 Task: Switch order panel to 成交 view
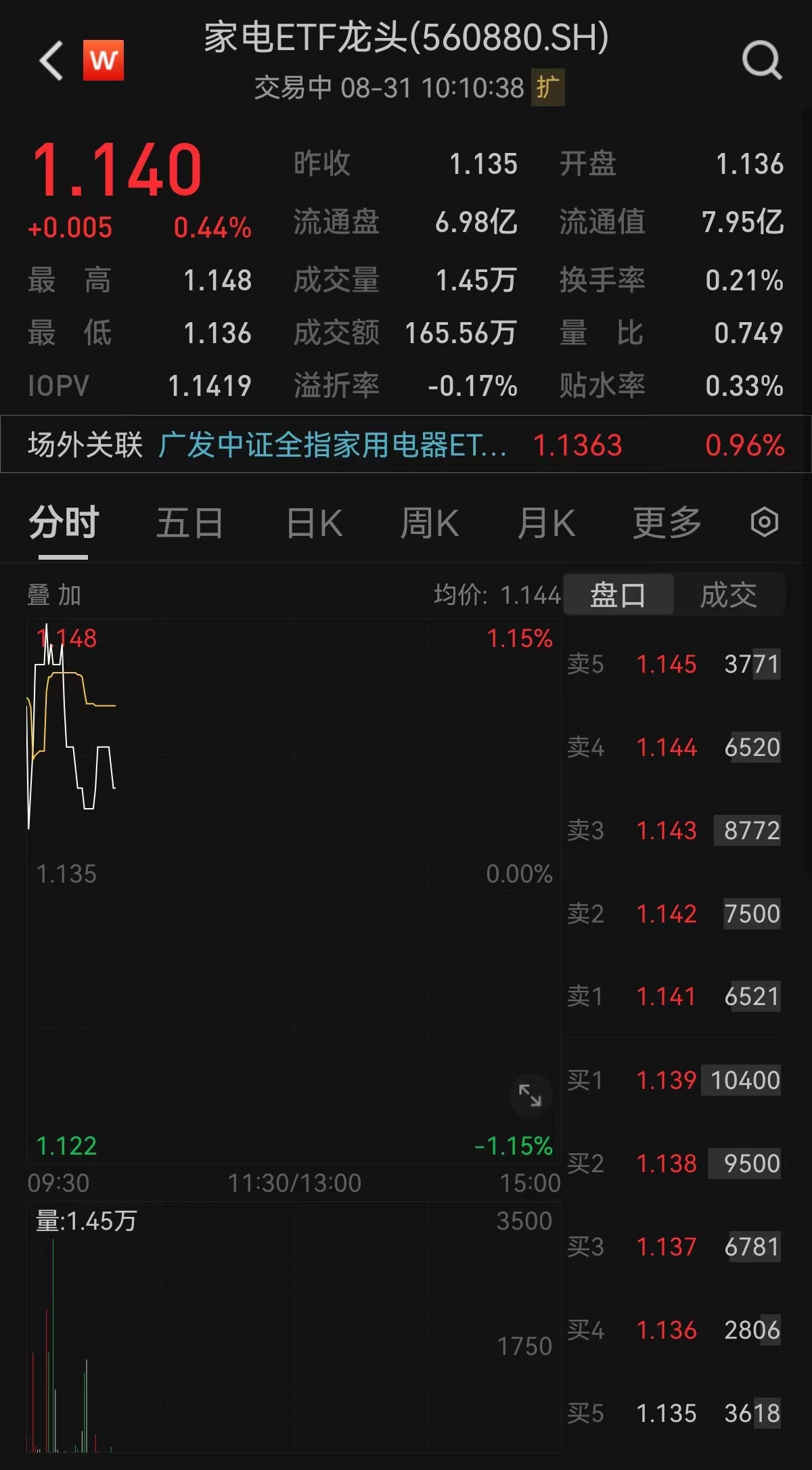pos(729,594)
